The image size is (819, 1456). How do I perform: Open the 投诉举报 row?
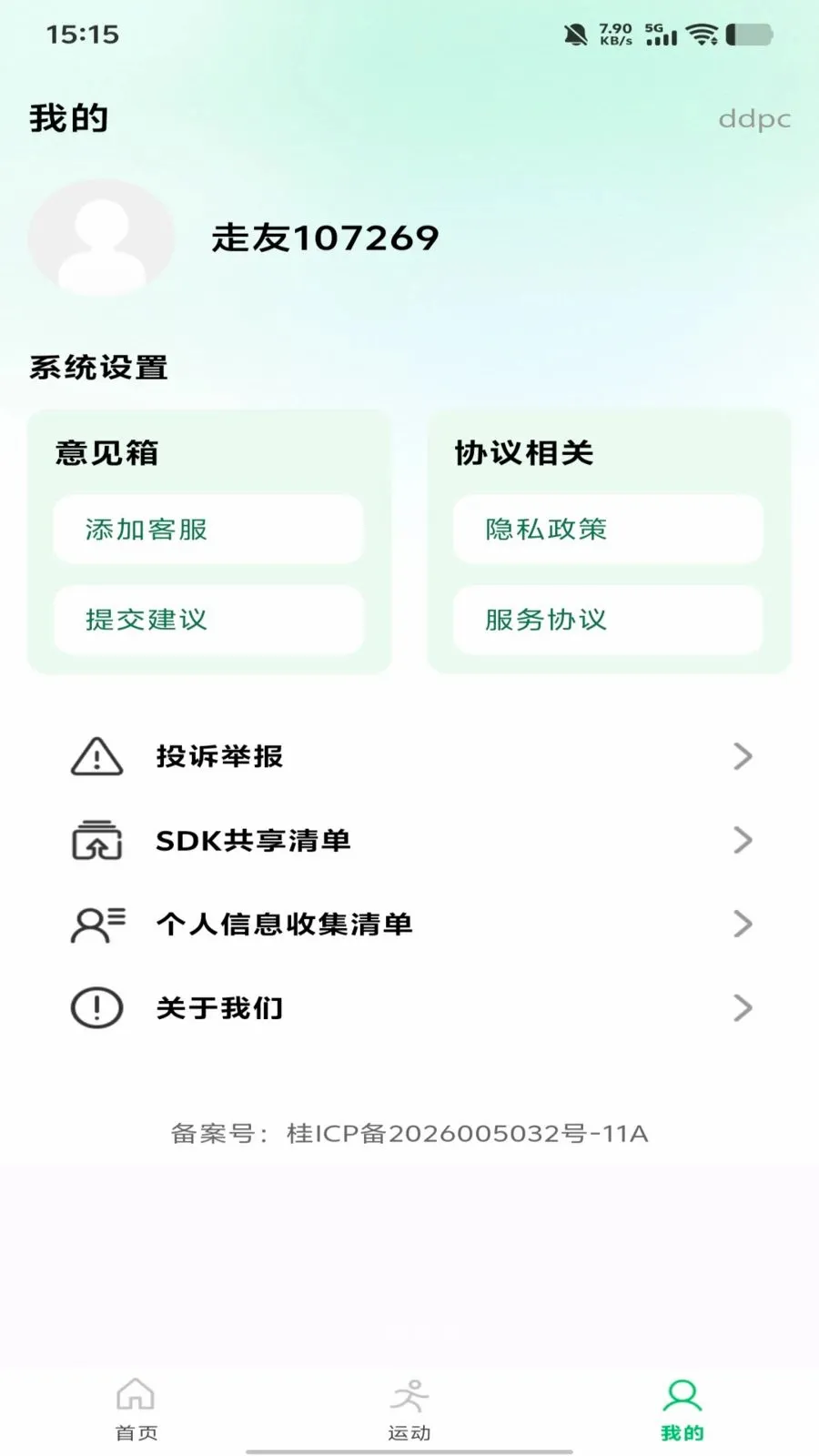click(x=409, y=756)
